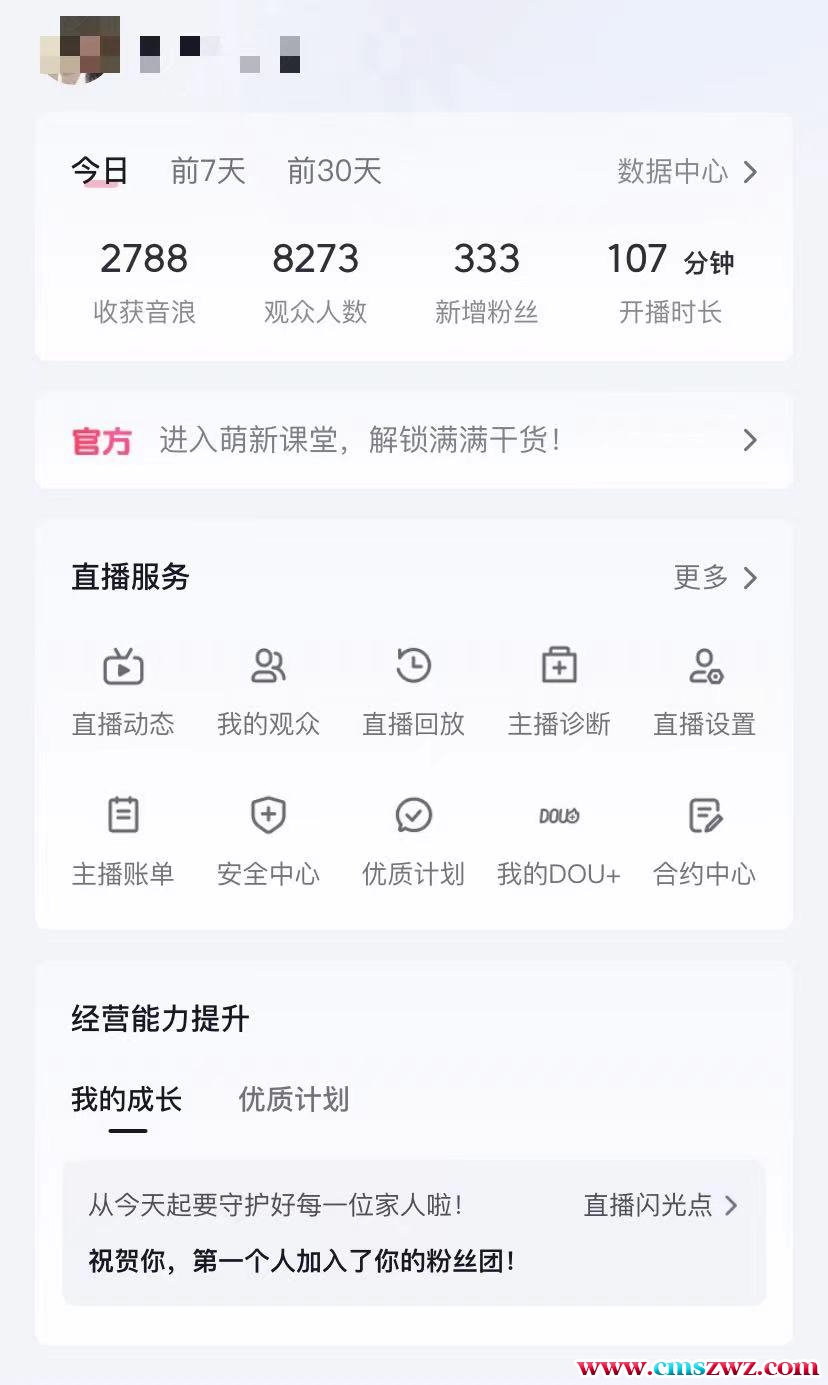Image resolution: width=828 pixels, height=1385 pixels.
Task: Select the 前30天 data tab
Action: (x=334, y=171)
